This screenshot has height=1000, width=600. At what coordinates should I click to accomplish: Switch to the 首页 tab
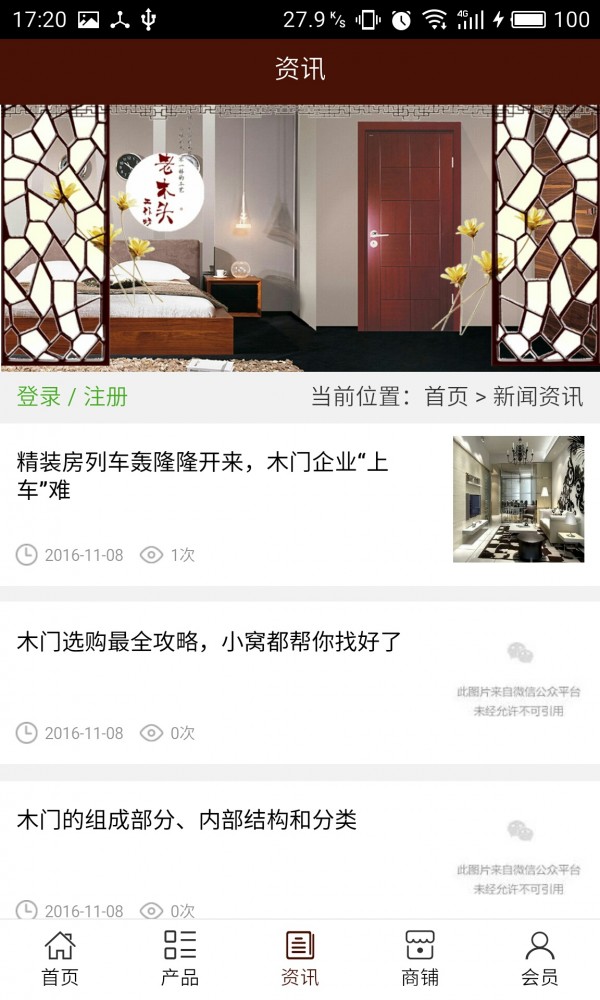click(x=60, y=958)
